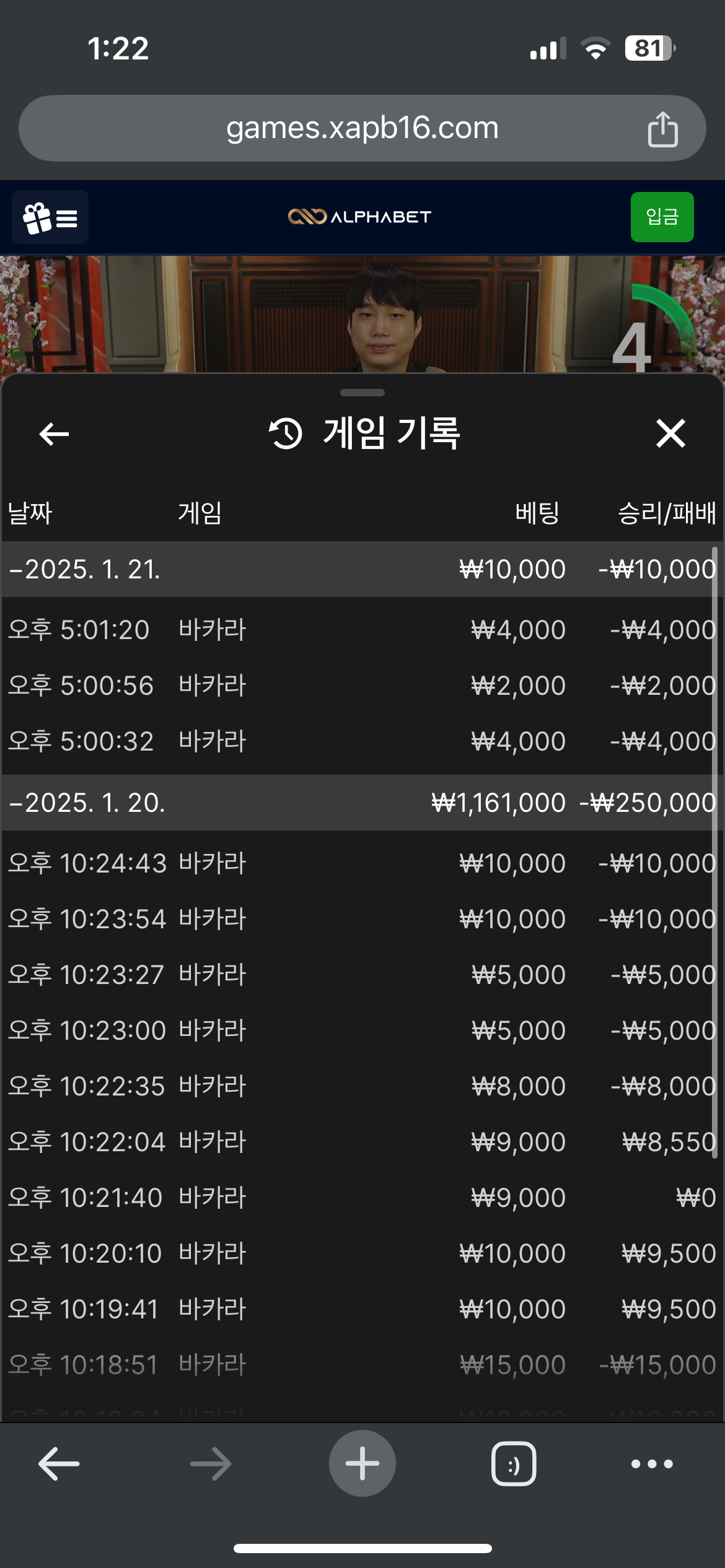Share this page from the address bar
The width and height of the screenshot is (725, 1568).
pos(662,129)
